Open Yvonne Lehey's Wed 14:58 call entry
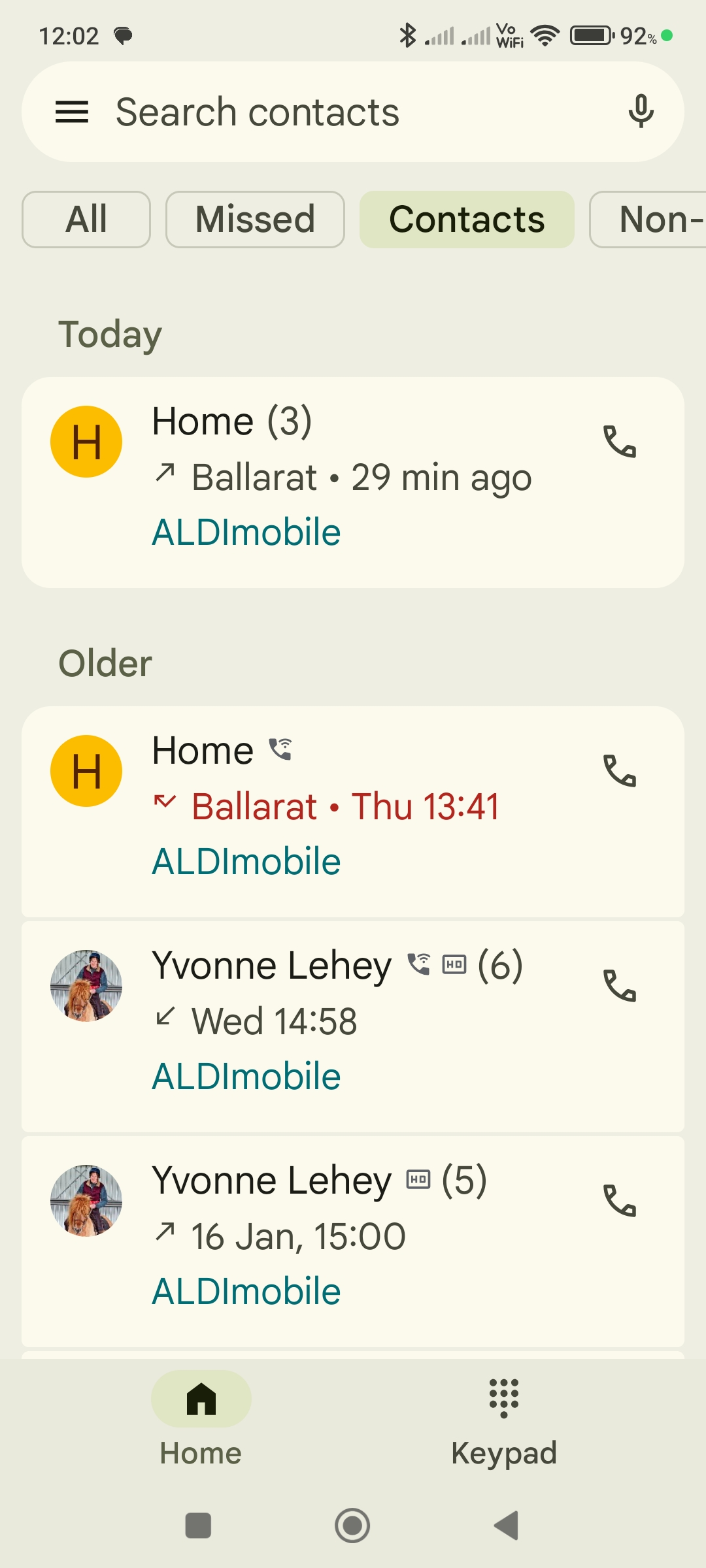This screenshot has width=706, height=1568. (340, 1022)
